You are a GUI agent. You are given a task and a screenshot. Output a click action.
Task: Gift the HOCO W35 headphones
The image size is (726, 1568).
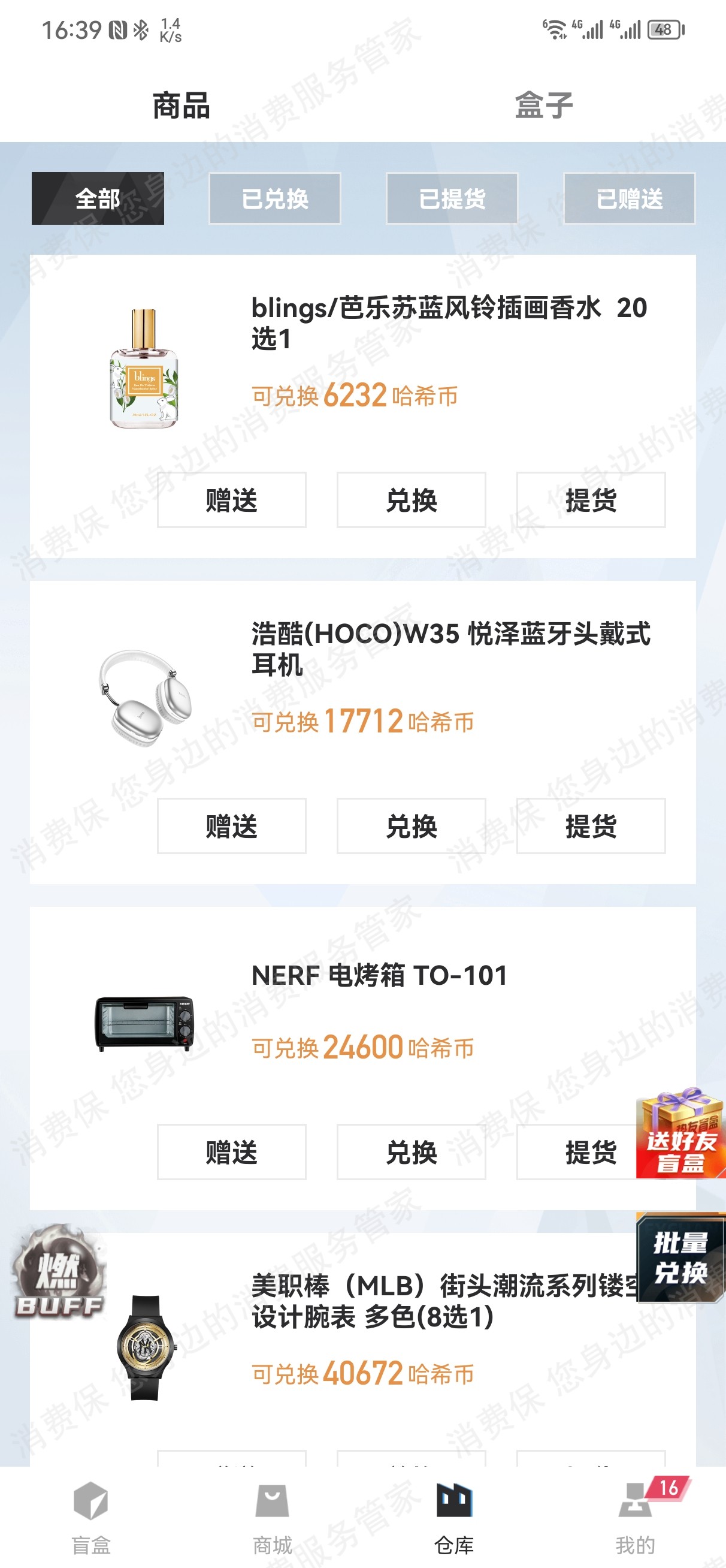click(231, 826)
